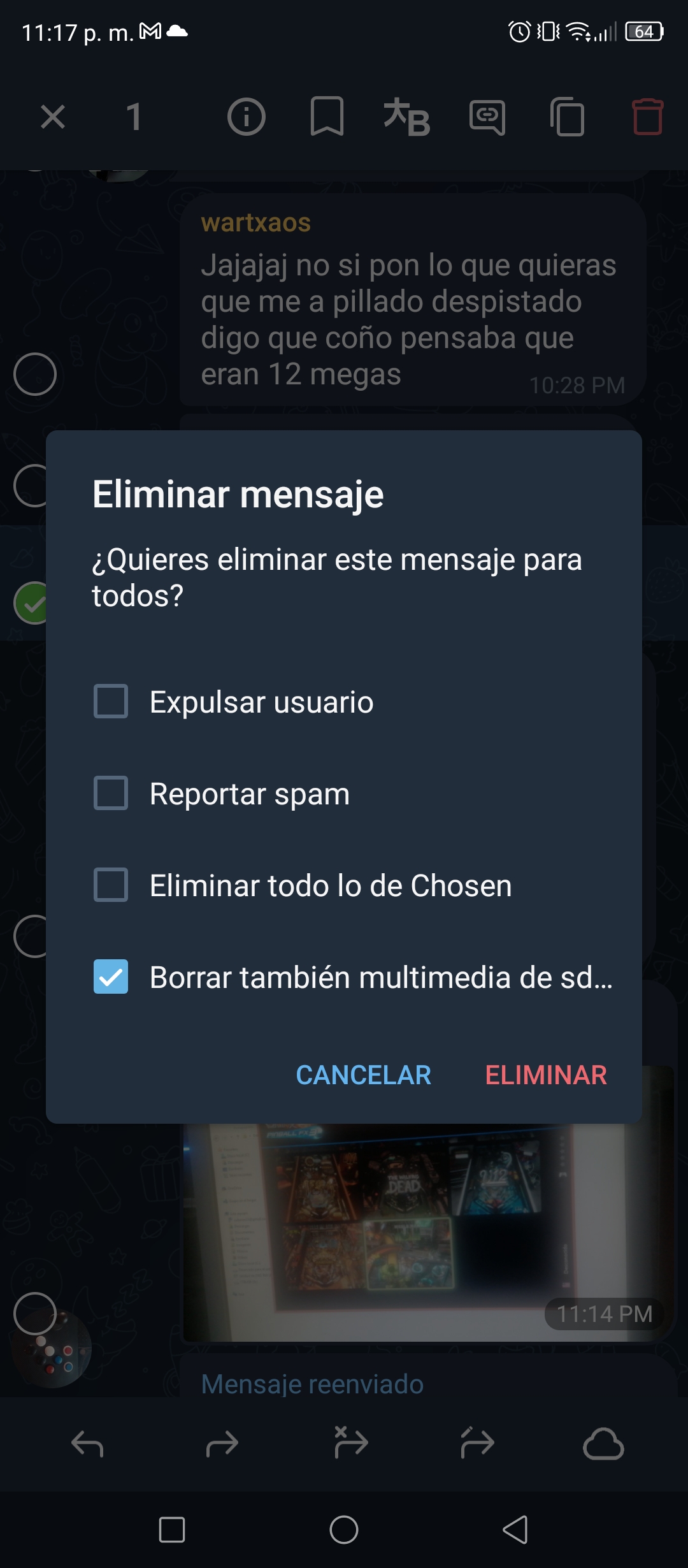The image size is (688, 1568).
Task: Check the Expulsar usuario box
Action: [x=111, y=701]
